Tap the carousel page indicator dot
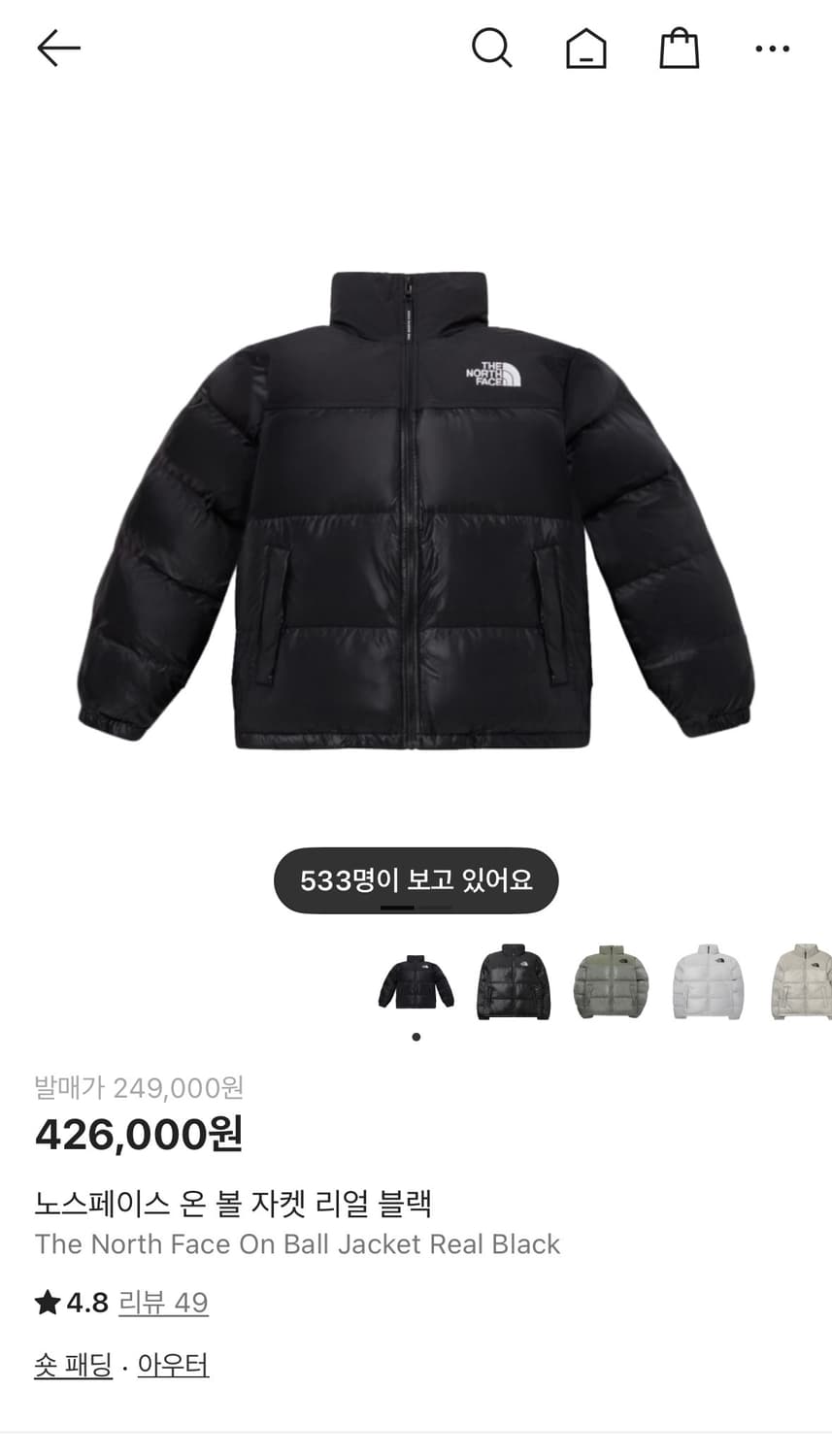 (416, 1037)
